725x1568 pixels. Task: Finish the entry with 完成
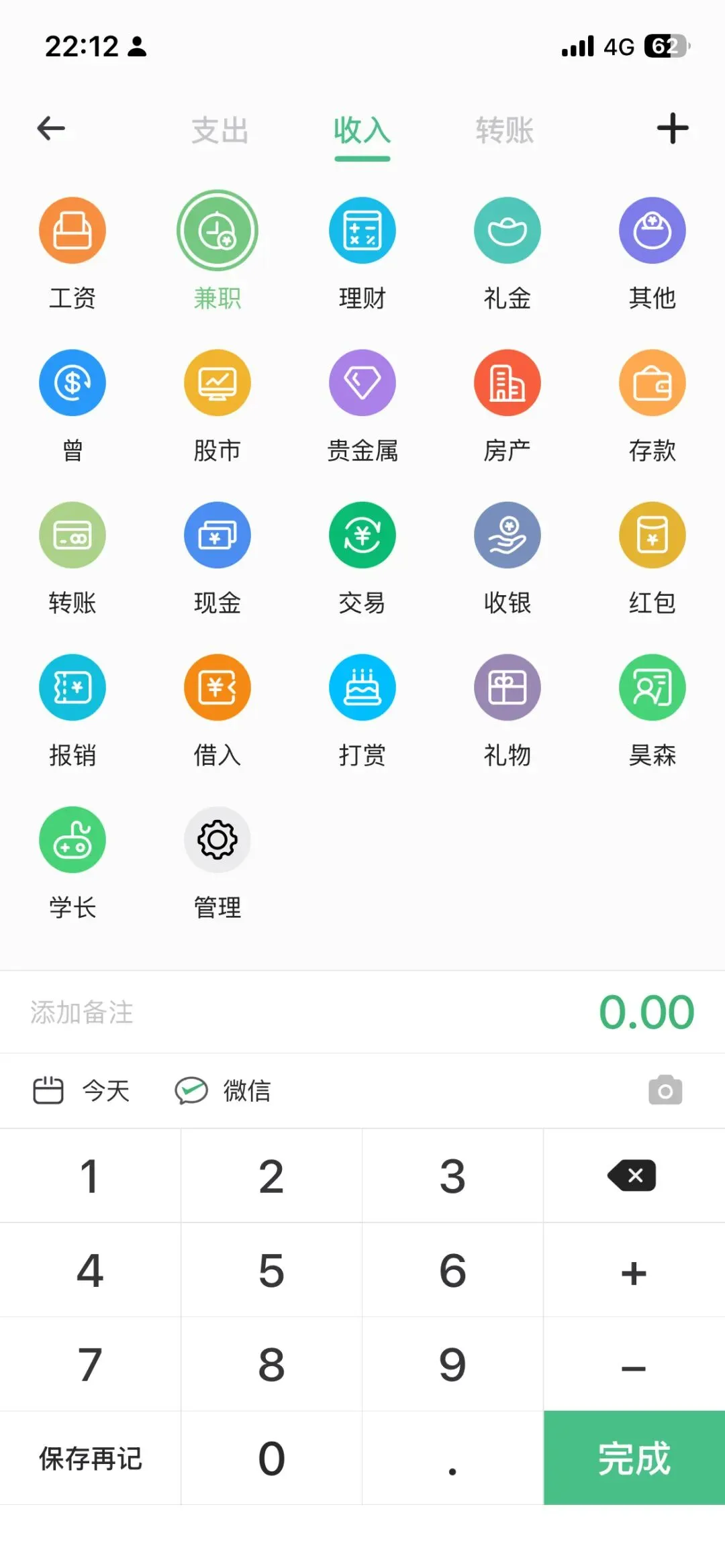634,1458
